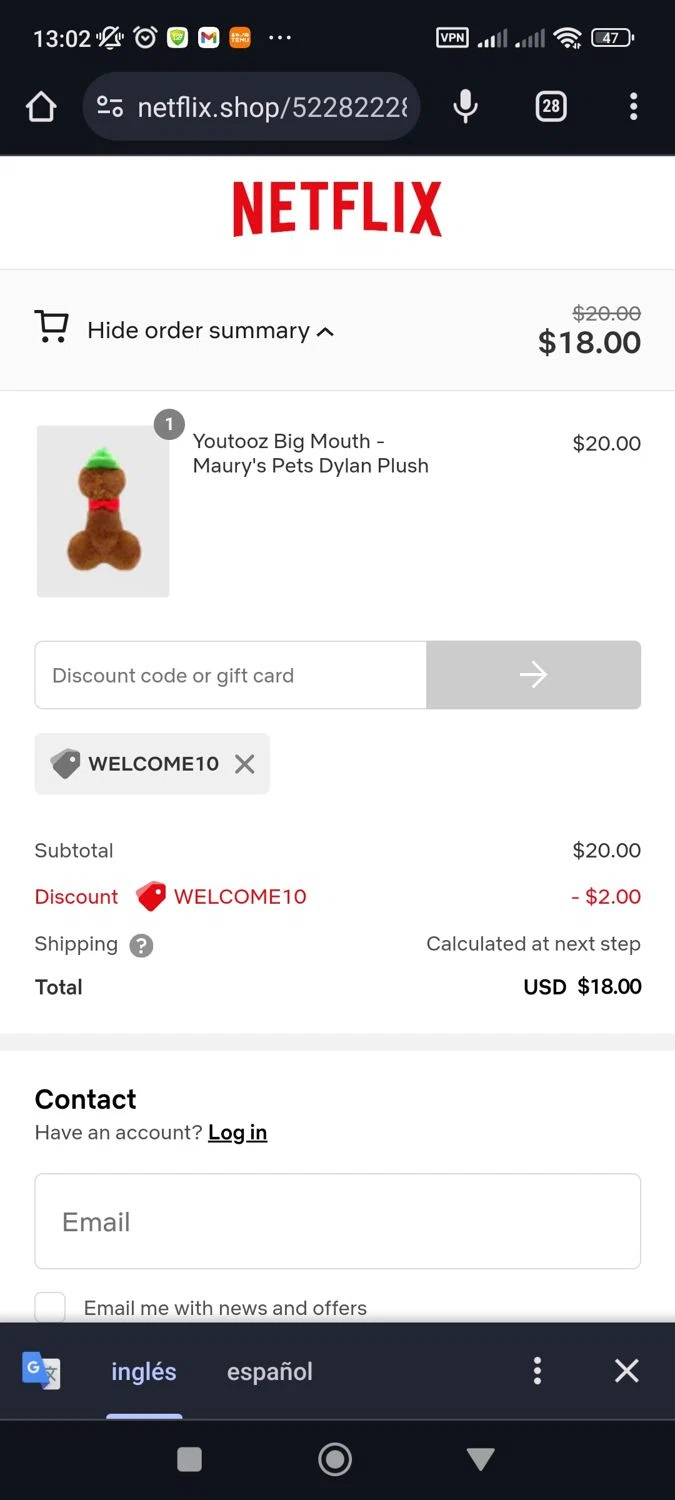The image size is (675, 1500).
Task: Go to the browser home page
Action: point(41,106)
